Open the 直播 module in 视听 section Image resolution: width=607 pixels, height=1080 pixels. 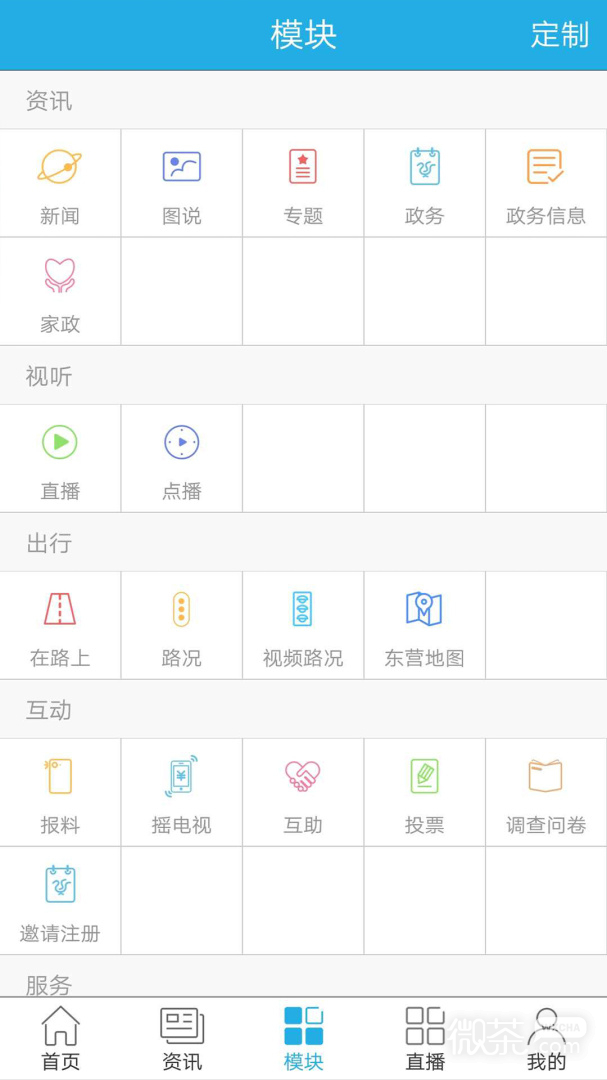coord(60,459)
